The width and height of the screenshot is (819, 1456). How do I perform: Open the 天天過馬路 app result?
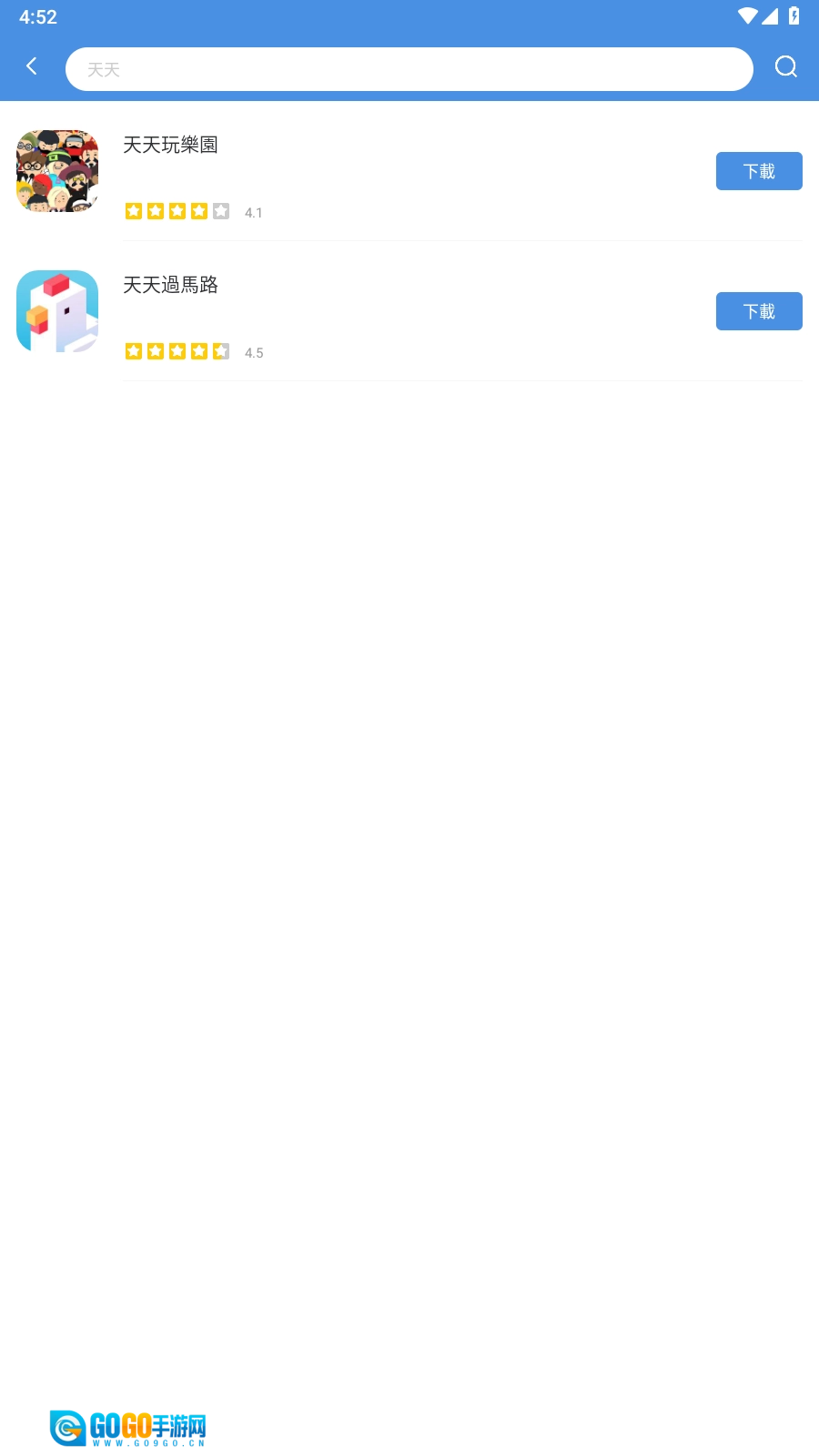pos(171,286)
